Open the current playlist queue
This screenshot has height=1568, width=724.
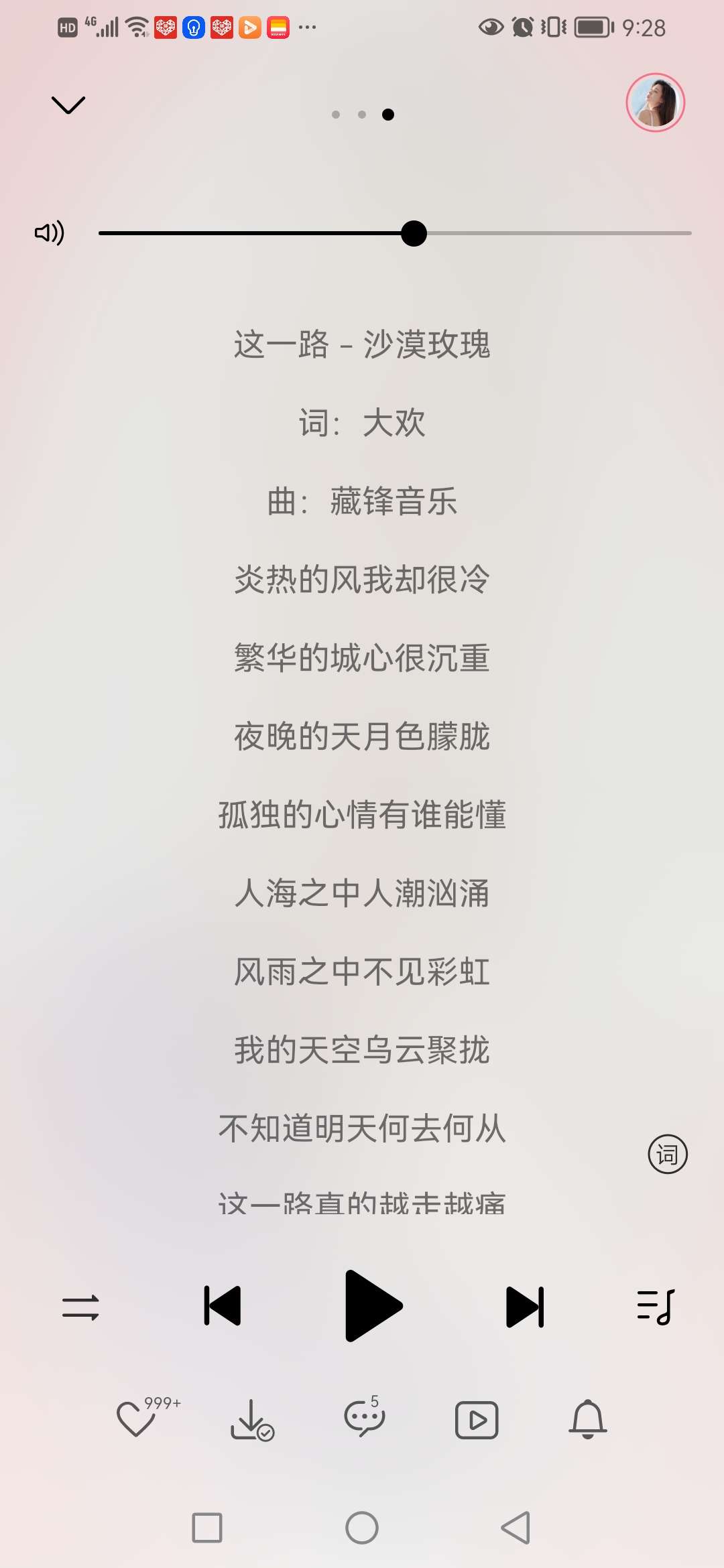click(x=655, y=1307)
